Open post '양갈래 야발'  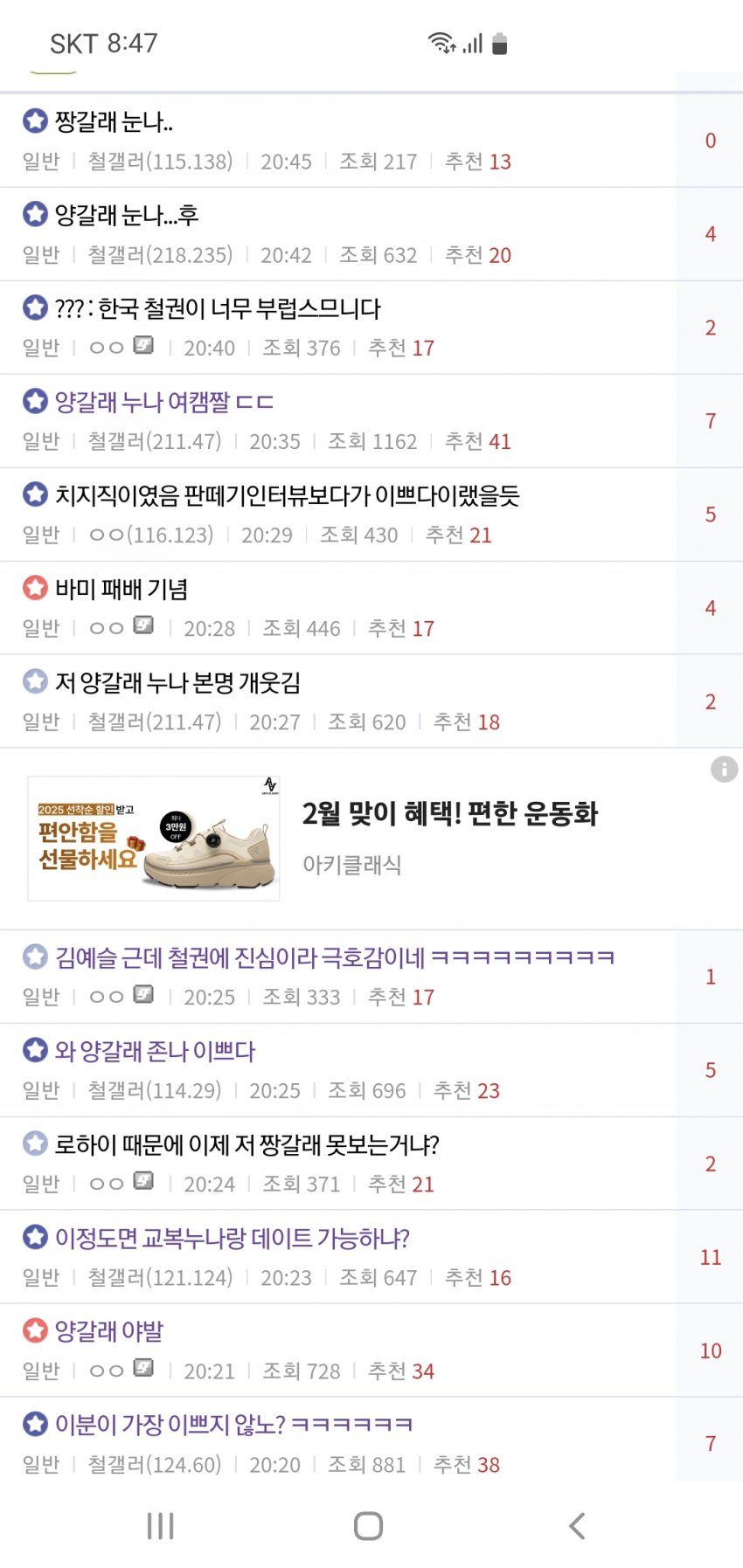pyautogui.click(x=109, y=1331)
